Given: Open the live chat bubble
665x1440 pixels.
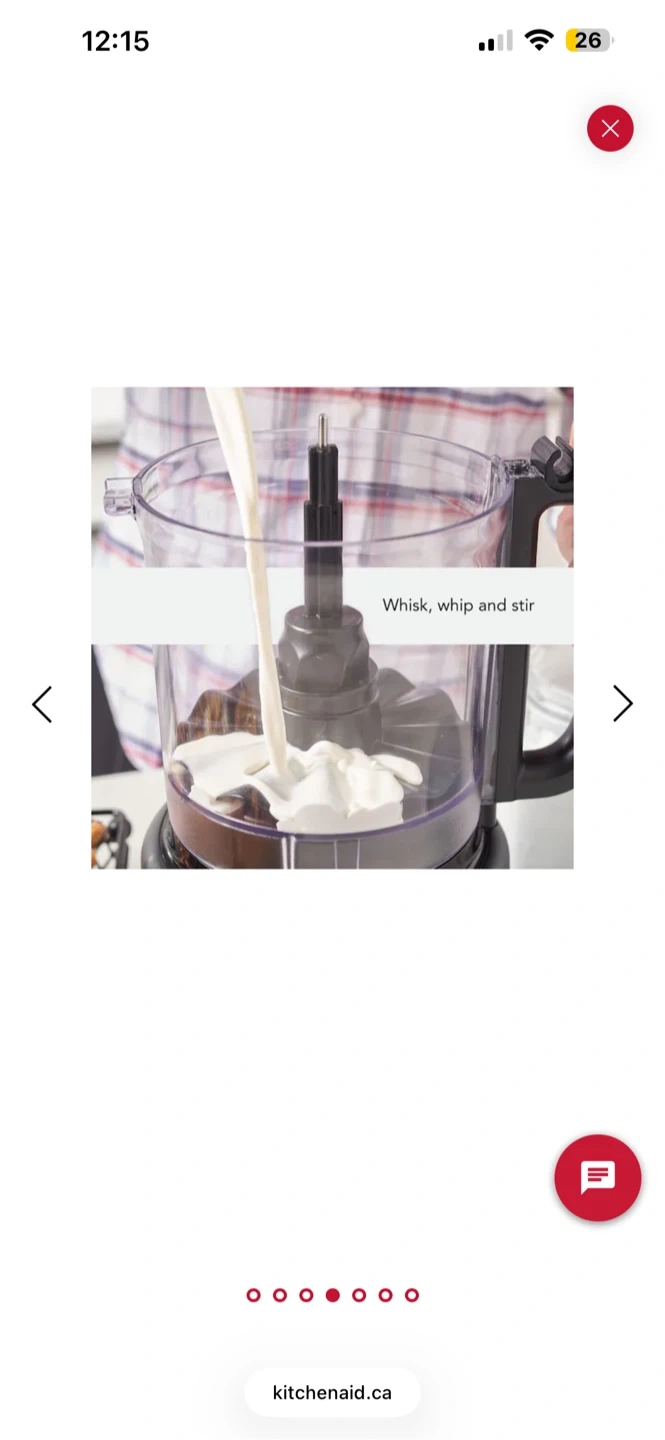Looking at the screenshot, I should tap(598, 1177).
